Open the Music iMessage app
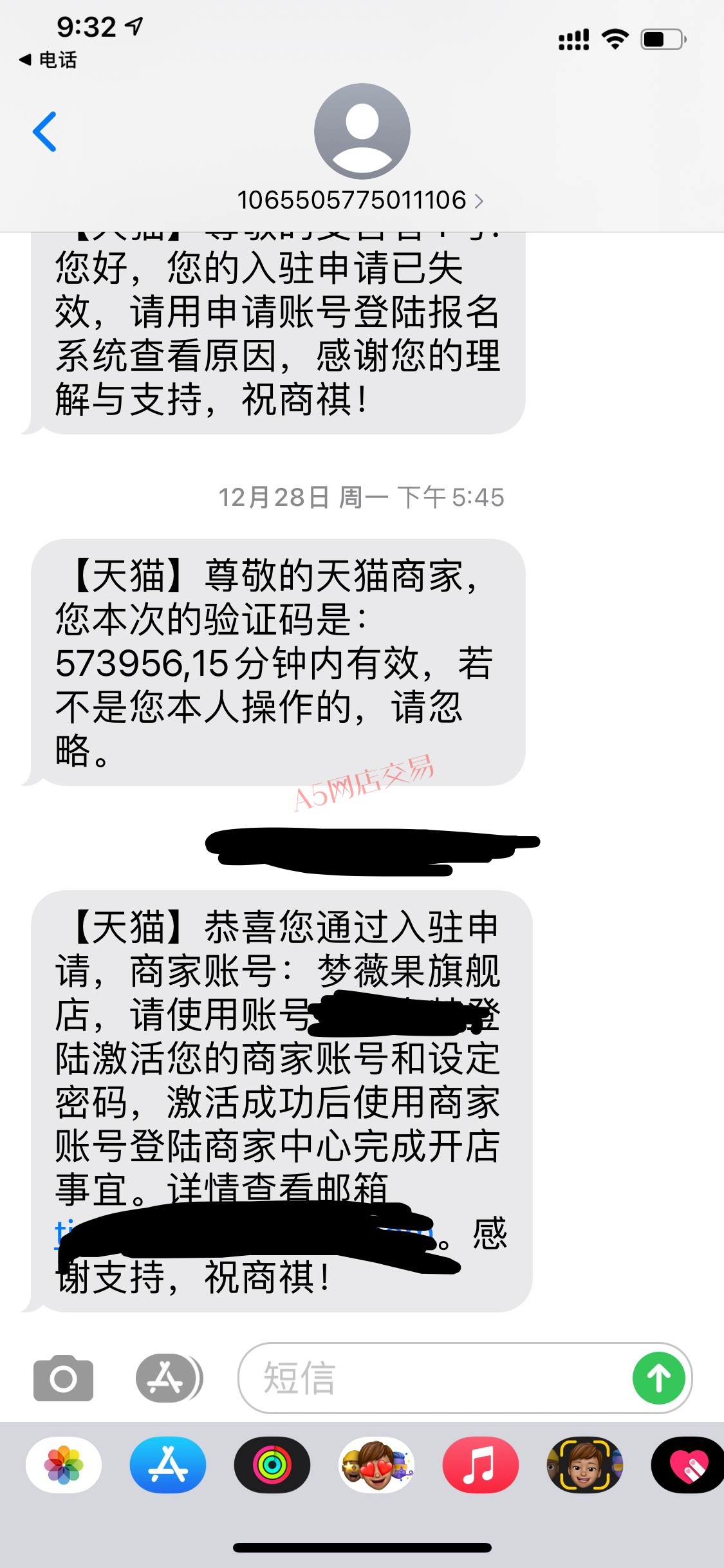 tap(481, 1464)
